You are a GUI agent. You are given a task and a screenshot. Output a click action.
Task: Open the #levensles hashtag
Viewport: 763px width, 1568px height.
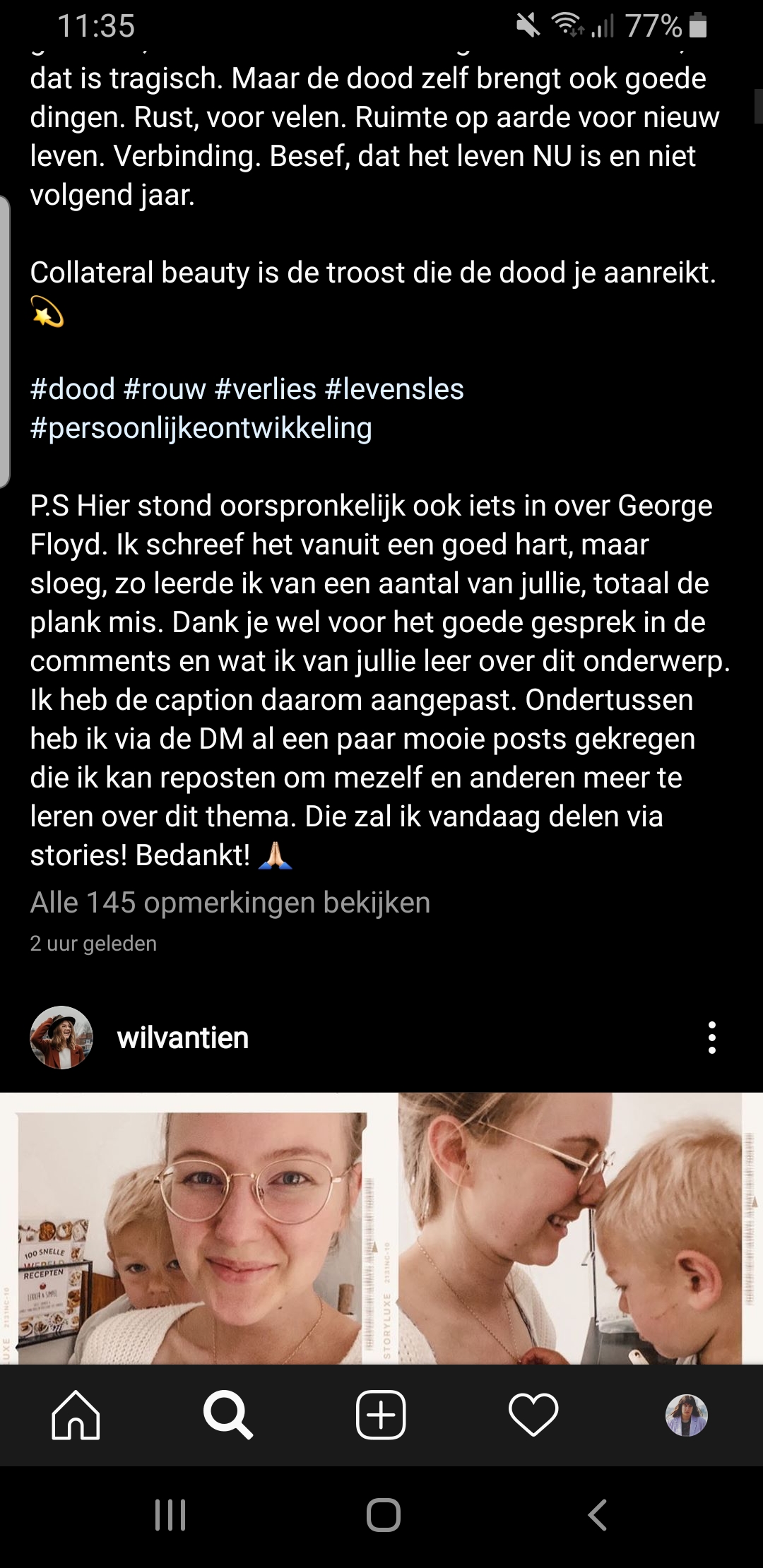(394, 389)
